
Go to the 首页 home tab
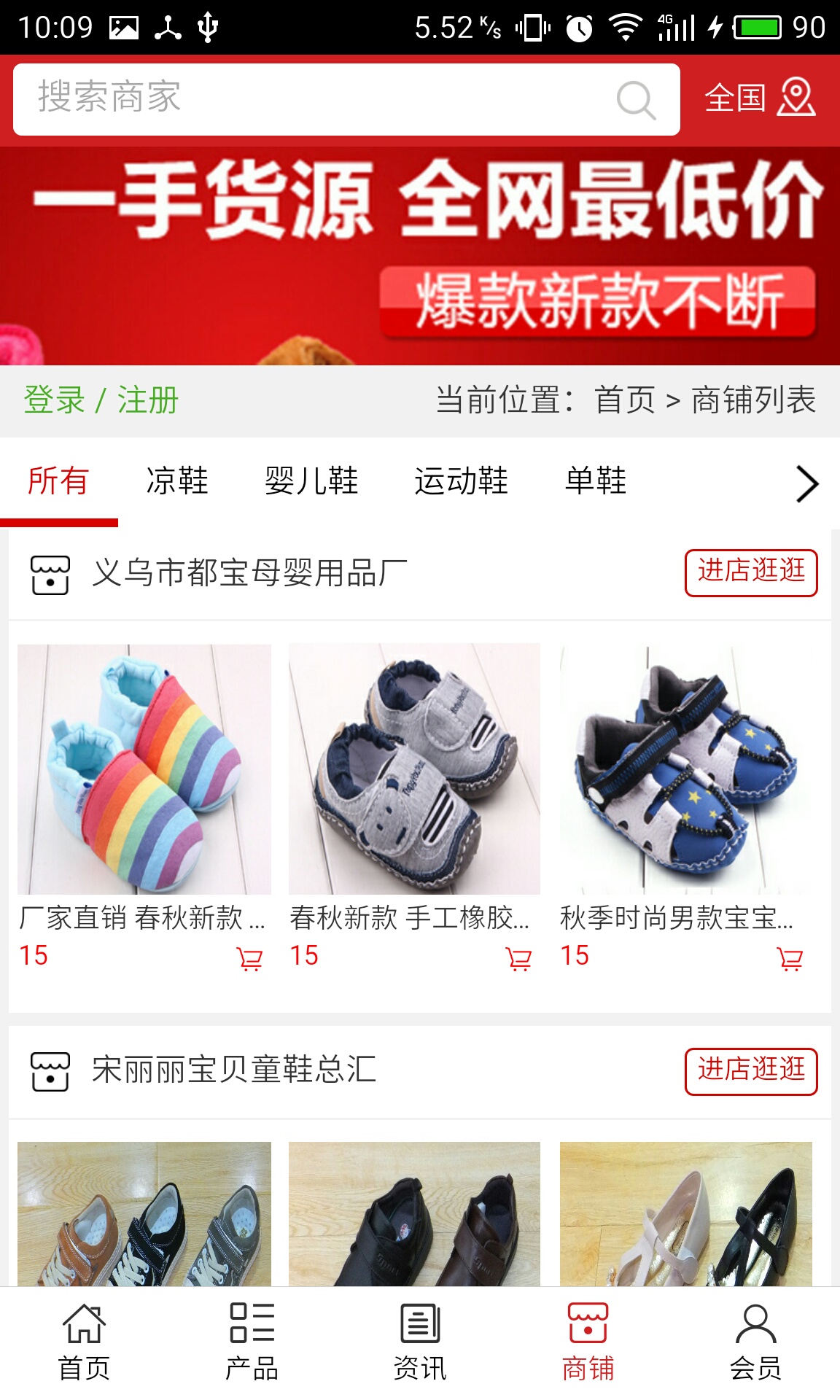click(x=84, y=1342)
